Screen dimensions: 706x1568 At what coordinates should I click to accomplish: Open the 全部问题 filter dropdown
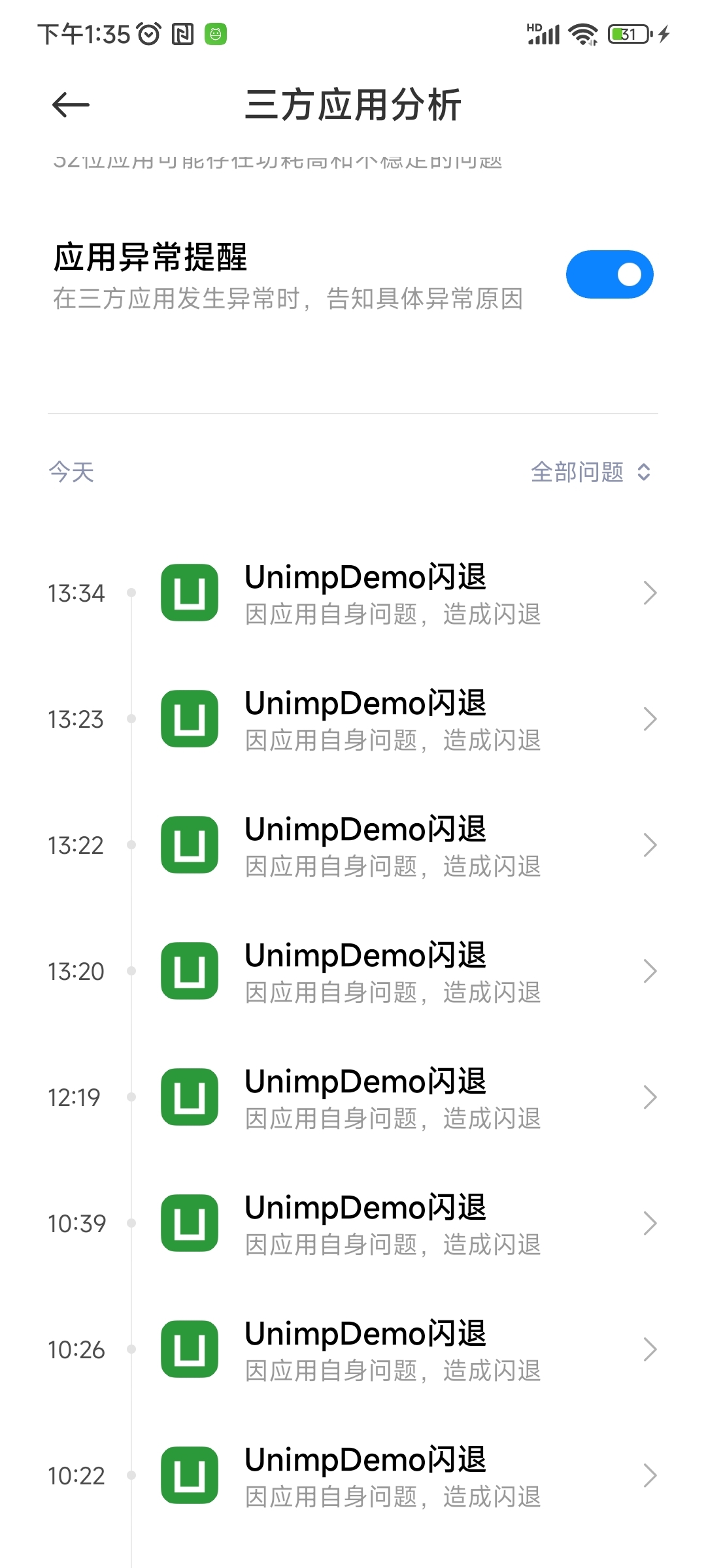590,472
